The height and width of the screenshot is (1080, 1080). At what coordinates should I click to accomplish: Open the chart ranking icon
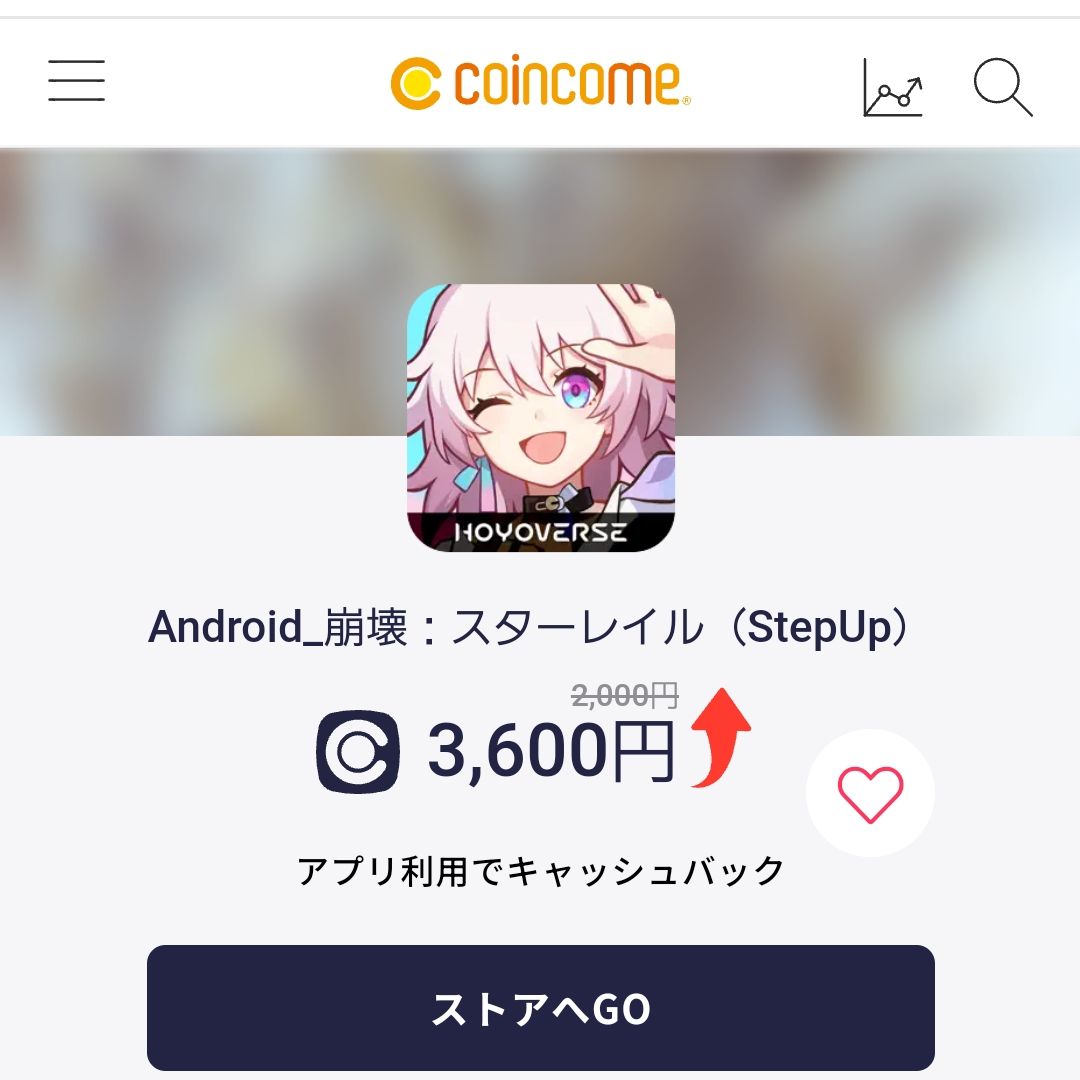pos(892,87)
